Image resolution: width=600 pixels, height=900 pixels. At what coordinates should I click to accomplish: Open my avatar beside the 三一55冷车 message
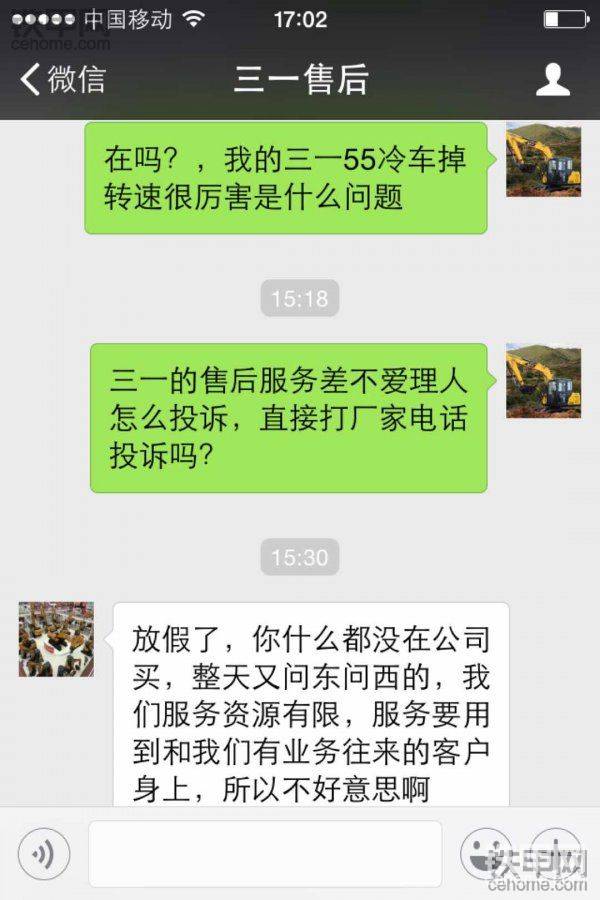pos(543,160)
